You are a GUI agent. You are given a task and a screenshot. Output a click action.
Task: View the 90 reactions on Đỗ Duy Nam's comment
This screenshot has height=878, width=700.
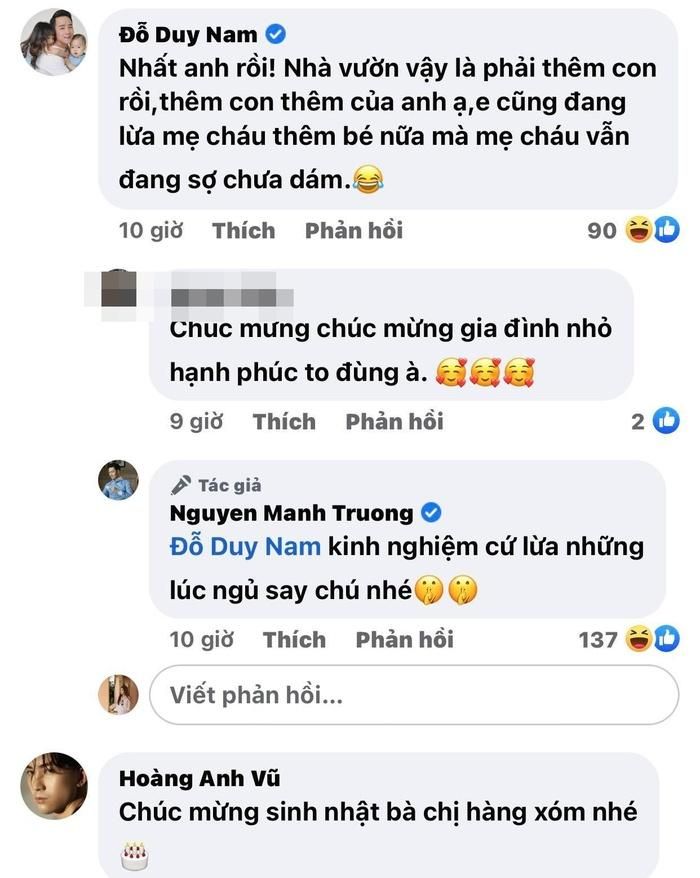point(633,231)
